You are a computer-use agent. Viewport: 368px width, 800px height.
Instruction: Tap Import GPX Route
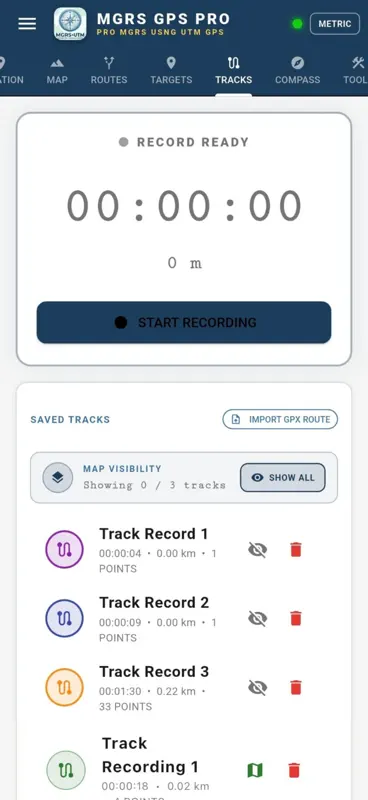click(x=280, y=419)
